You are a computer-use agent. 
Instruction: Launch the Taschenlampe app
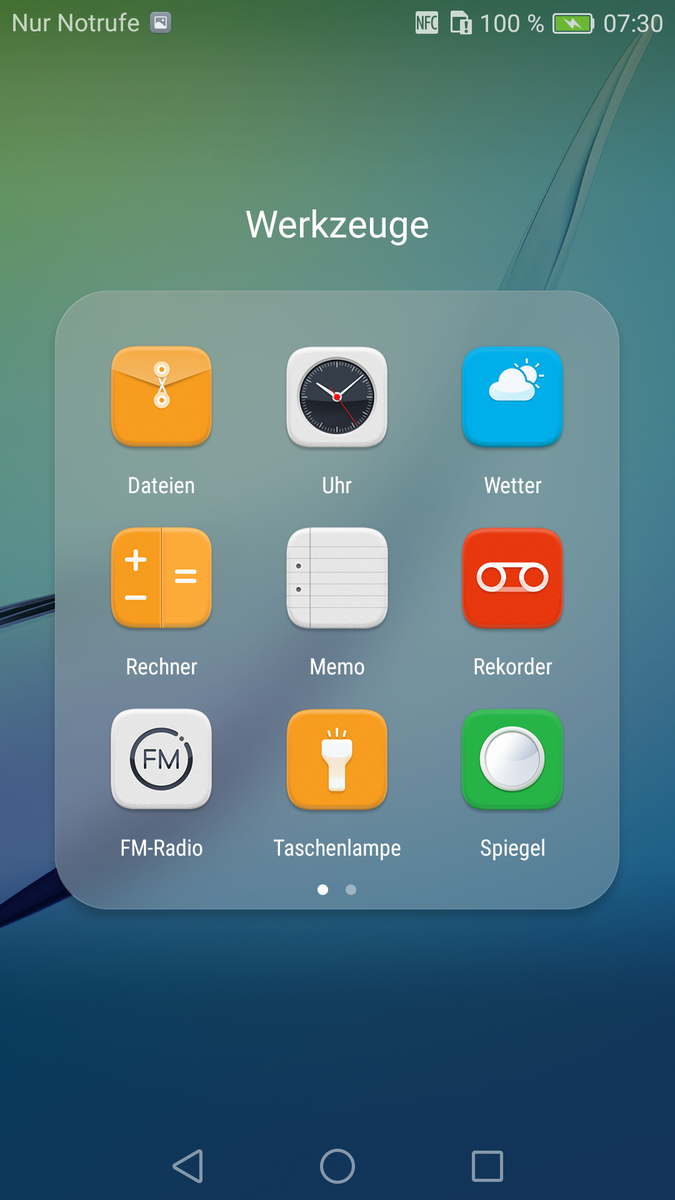click(x=337, y=759)
